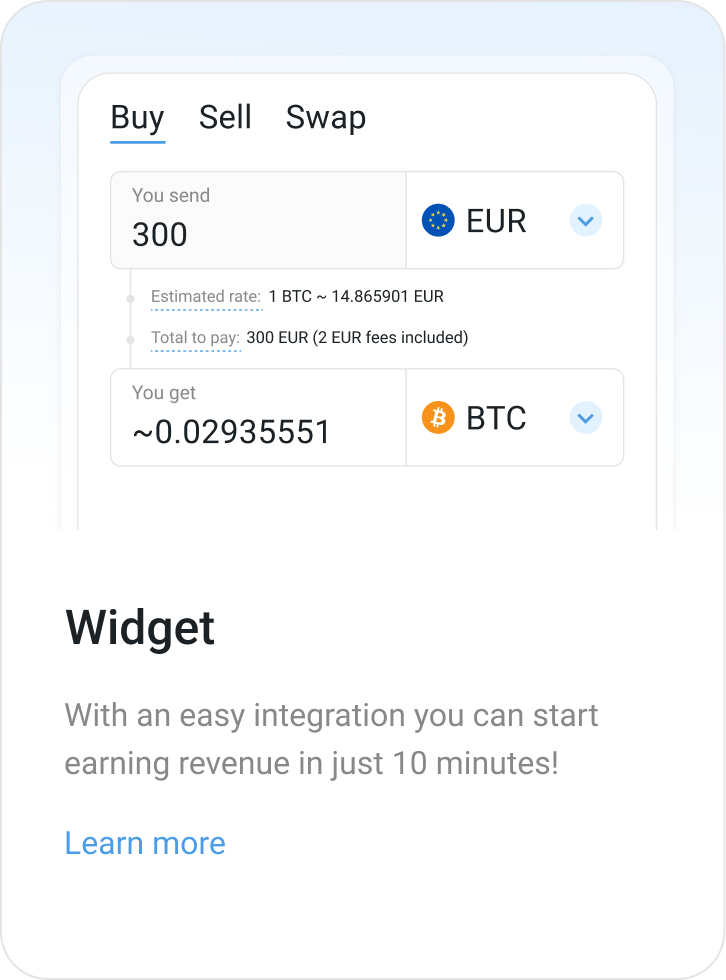Click the dot marker beside Estimated rate

point(129,298)
